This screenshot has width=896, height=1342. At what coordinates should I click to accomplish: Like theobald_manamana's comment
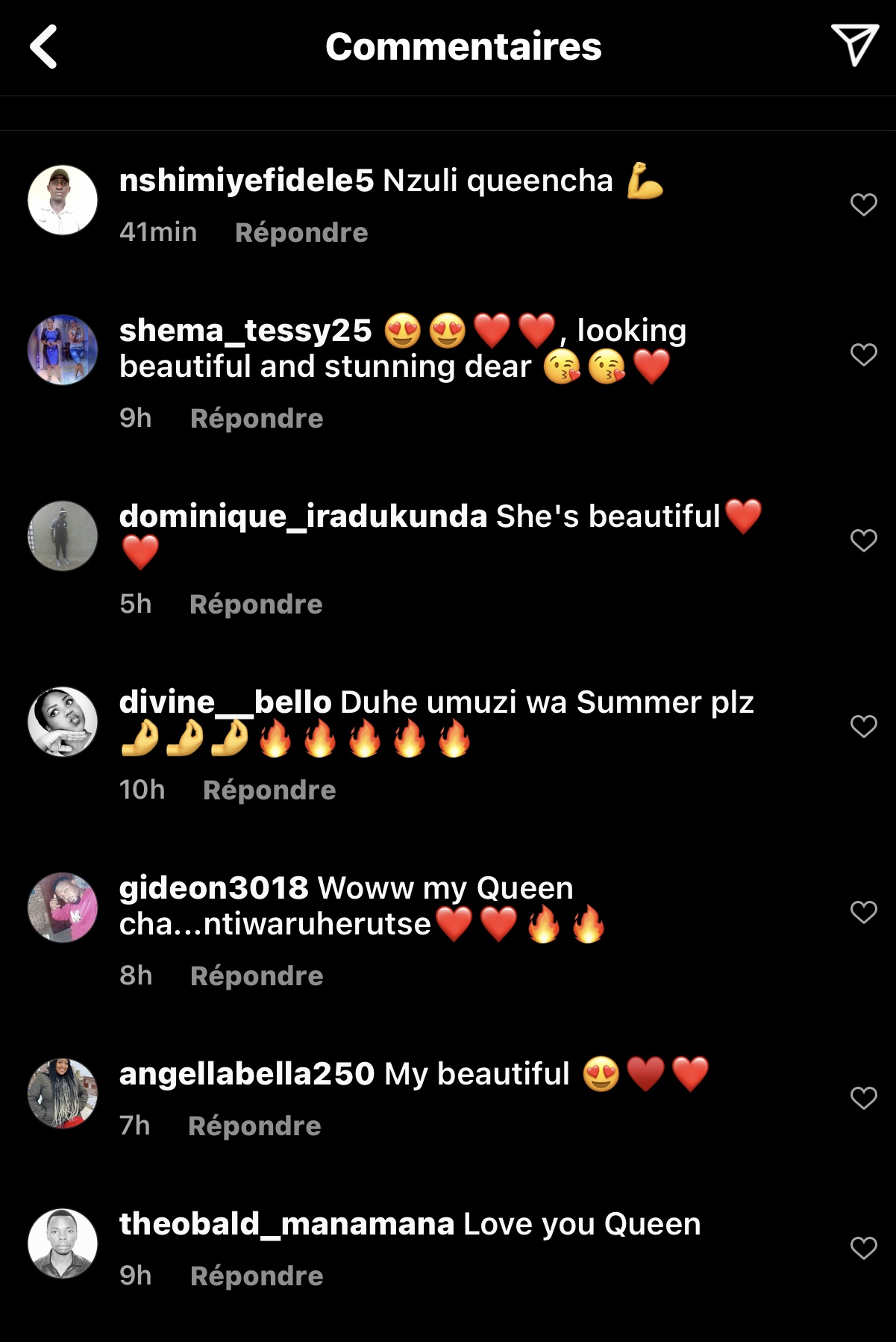(x=863, y=1248)
